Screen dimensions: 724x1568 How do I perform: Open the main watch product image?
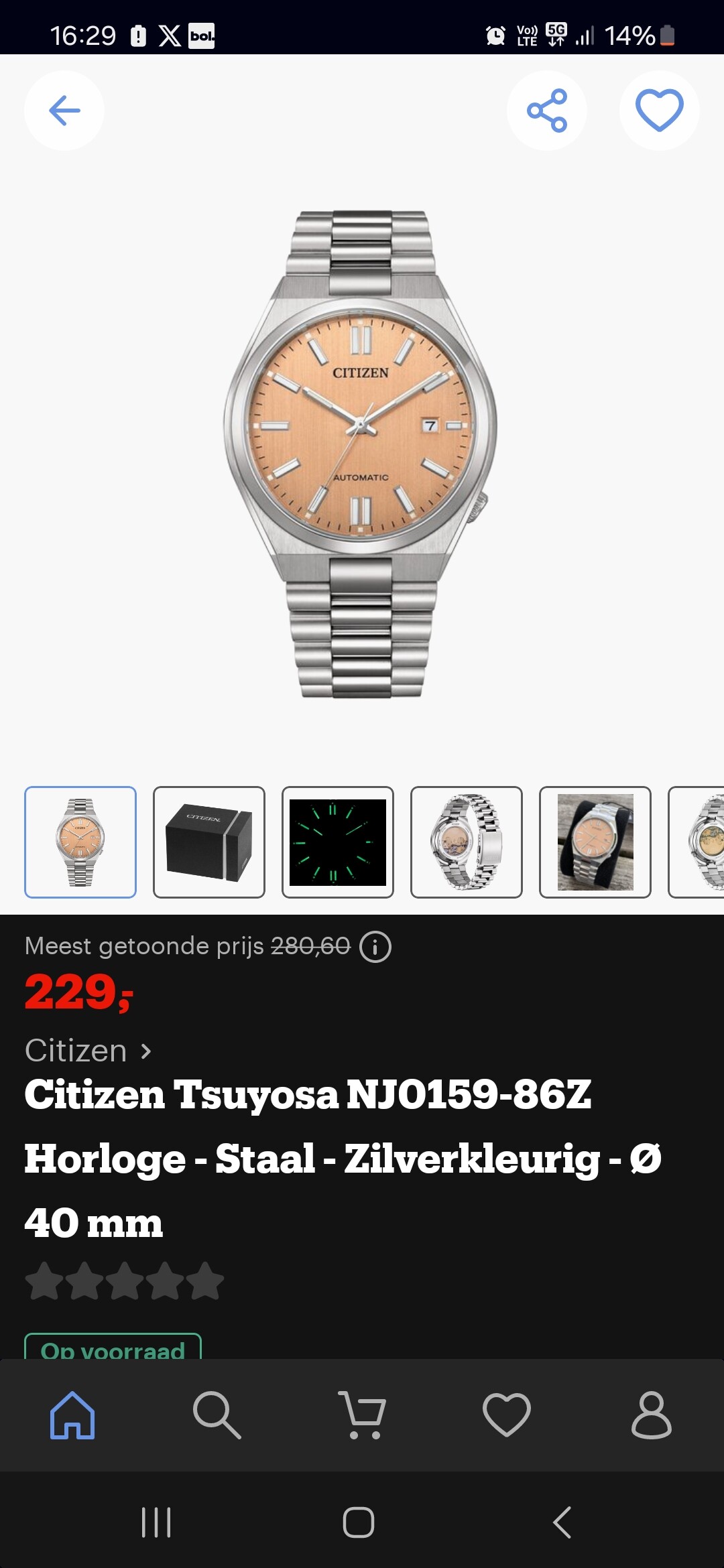tap(361, 454)
